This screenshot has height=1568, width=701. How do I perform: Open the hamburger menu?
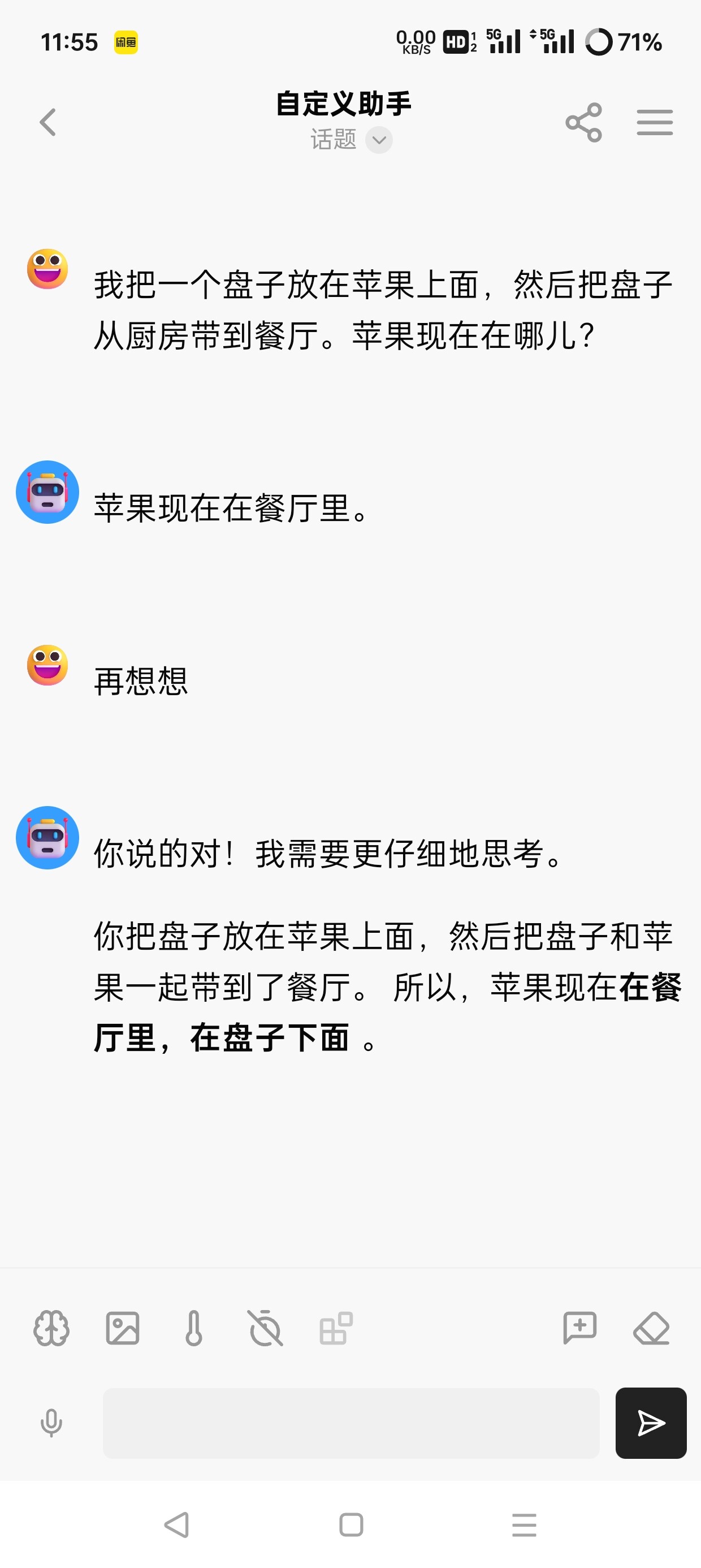655,122
